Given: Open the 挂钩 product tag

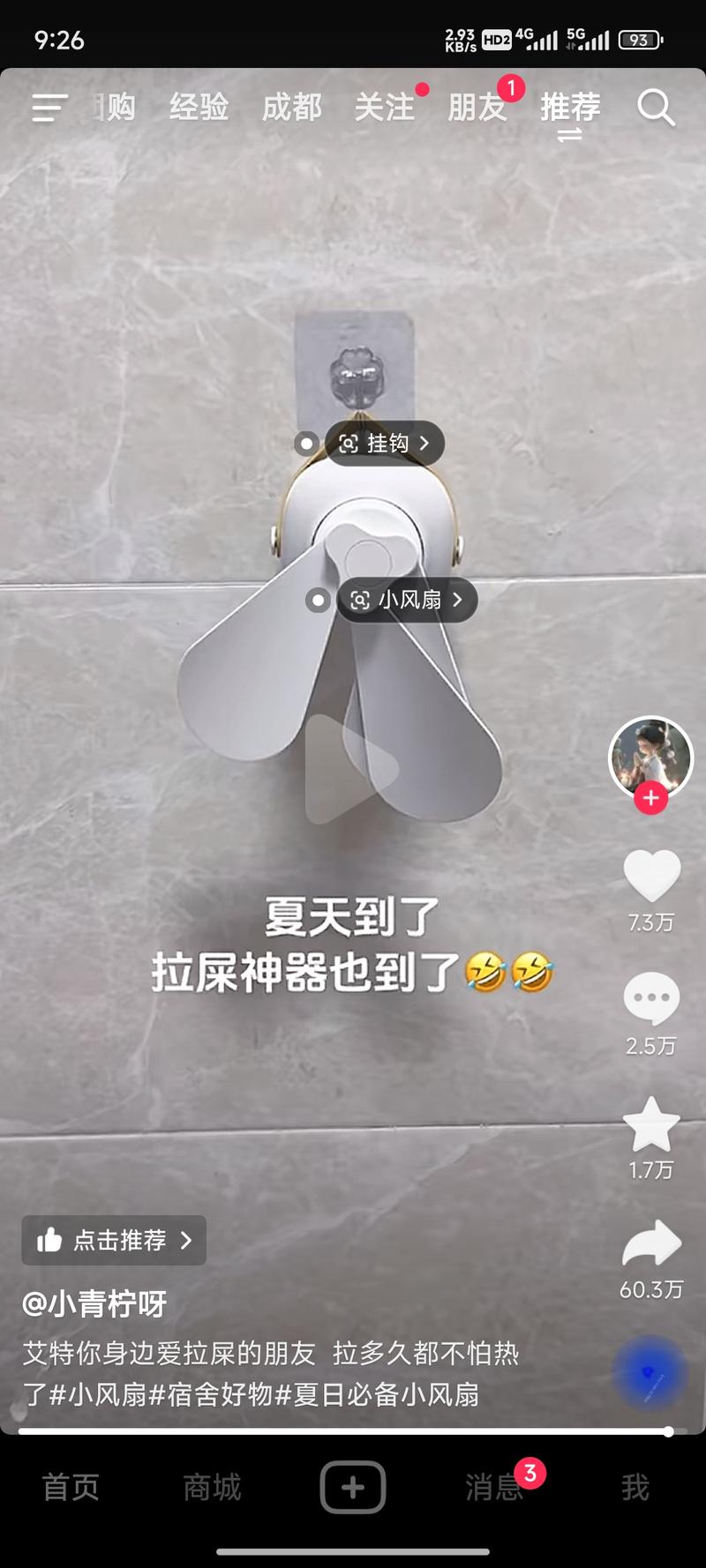Looking at the screenshot, I should (386, 443).
